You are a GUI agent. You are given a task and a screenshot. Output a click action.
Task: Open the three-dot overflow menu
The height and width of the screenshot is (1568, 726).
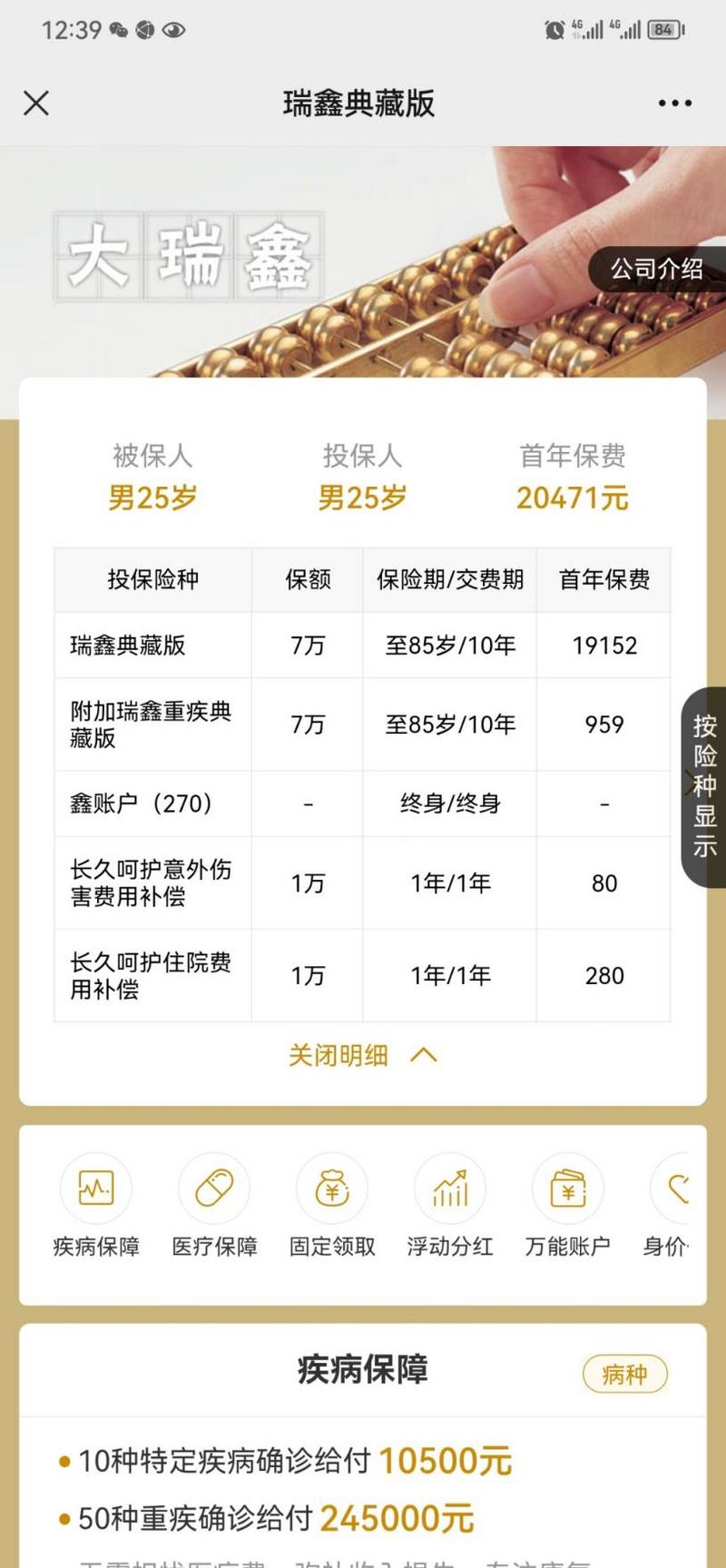click(674, 104)
